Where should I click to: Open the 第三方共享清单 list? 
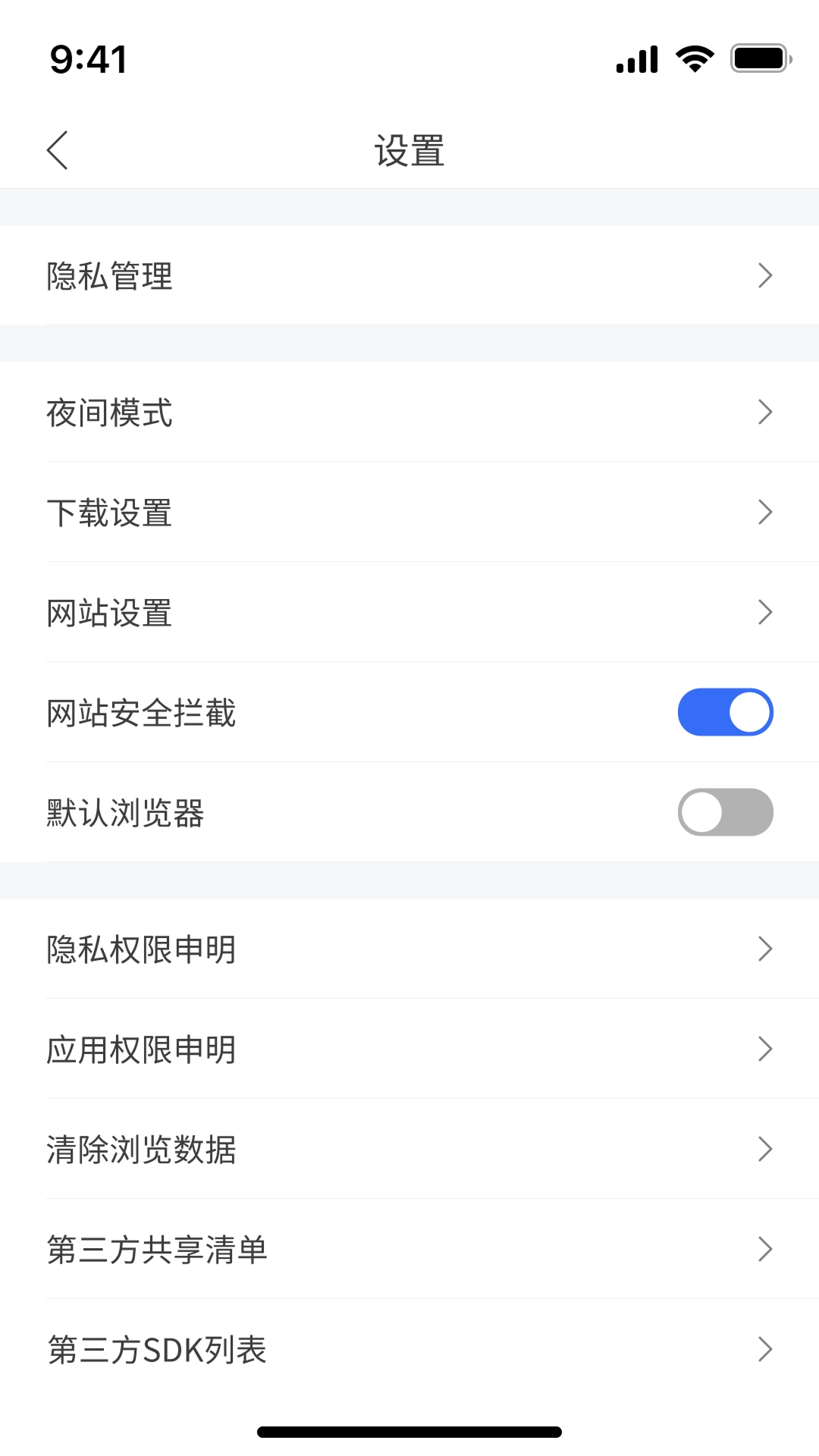(x=409, y=1250)
